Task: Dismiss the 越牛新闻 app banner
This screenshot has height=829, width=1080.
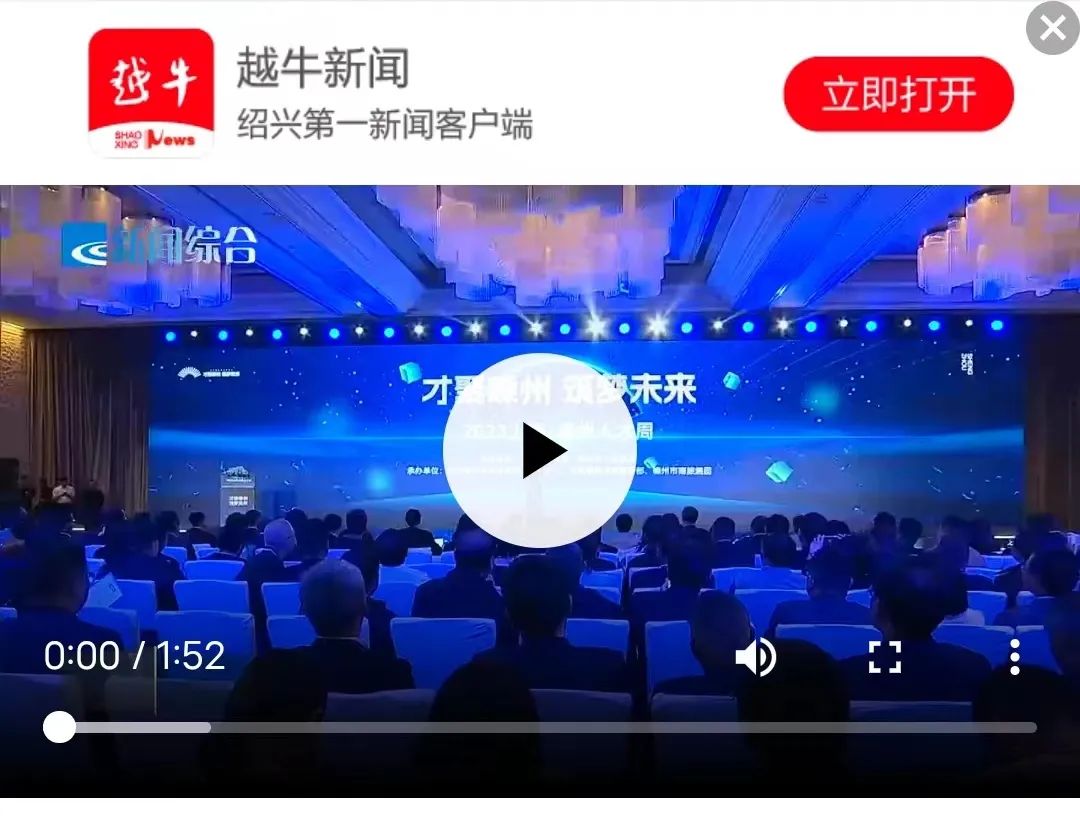Action: (x=1052, y=29)
